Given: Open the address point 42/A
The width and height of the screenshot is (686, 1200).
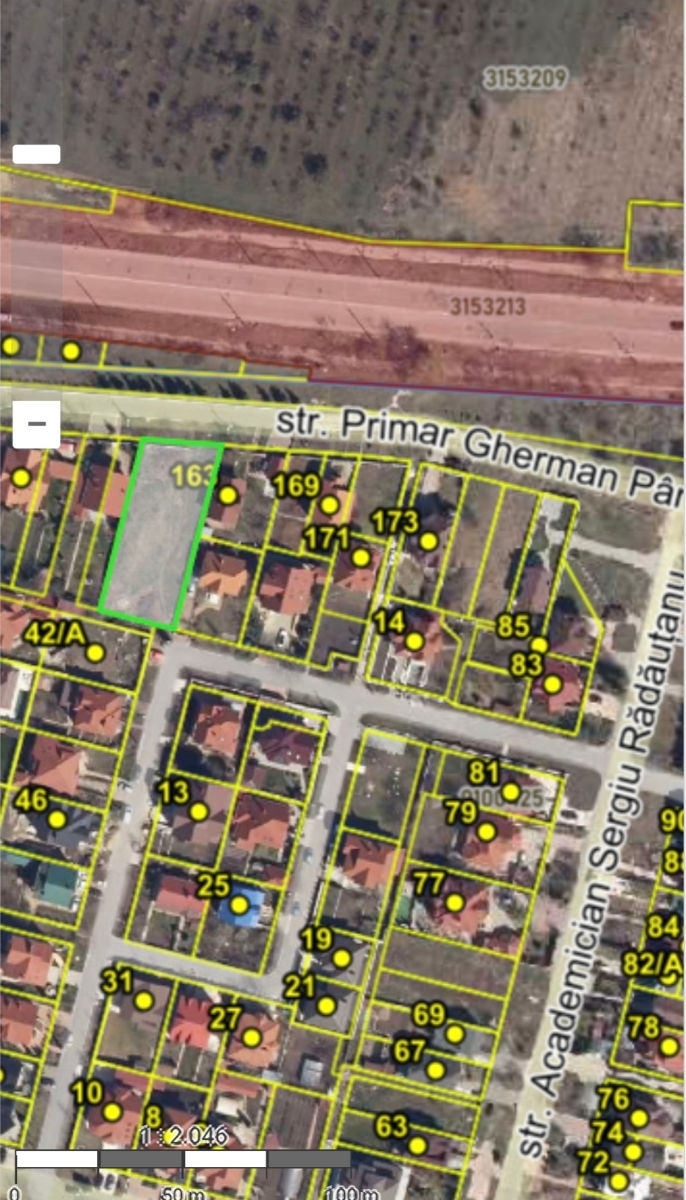Looking at the screenshot, I should 95,653.
